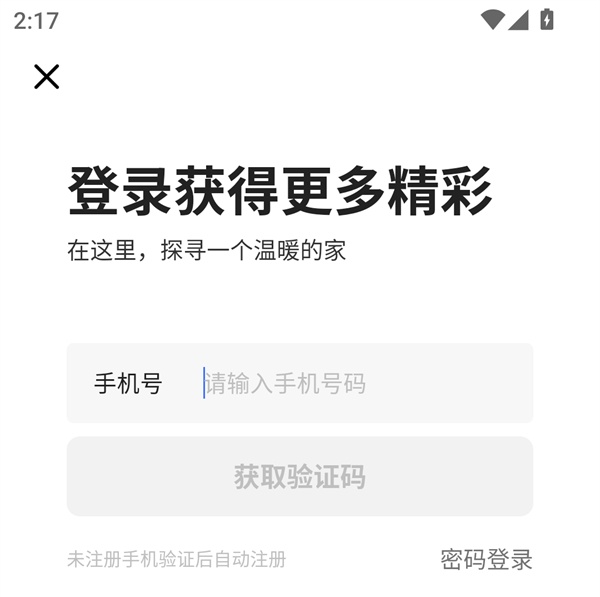
Task: Switch to 密码登录 password login
Action: 486,559
